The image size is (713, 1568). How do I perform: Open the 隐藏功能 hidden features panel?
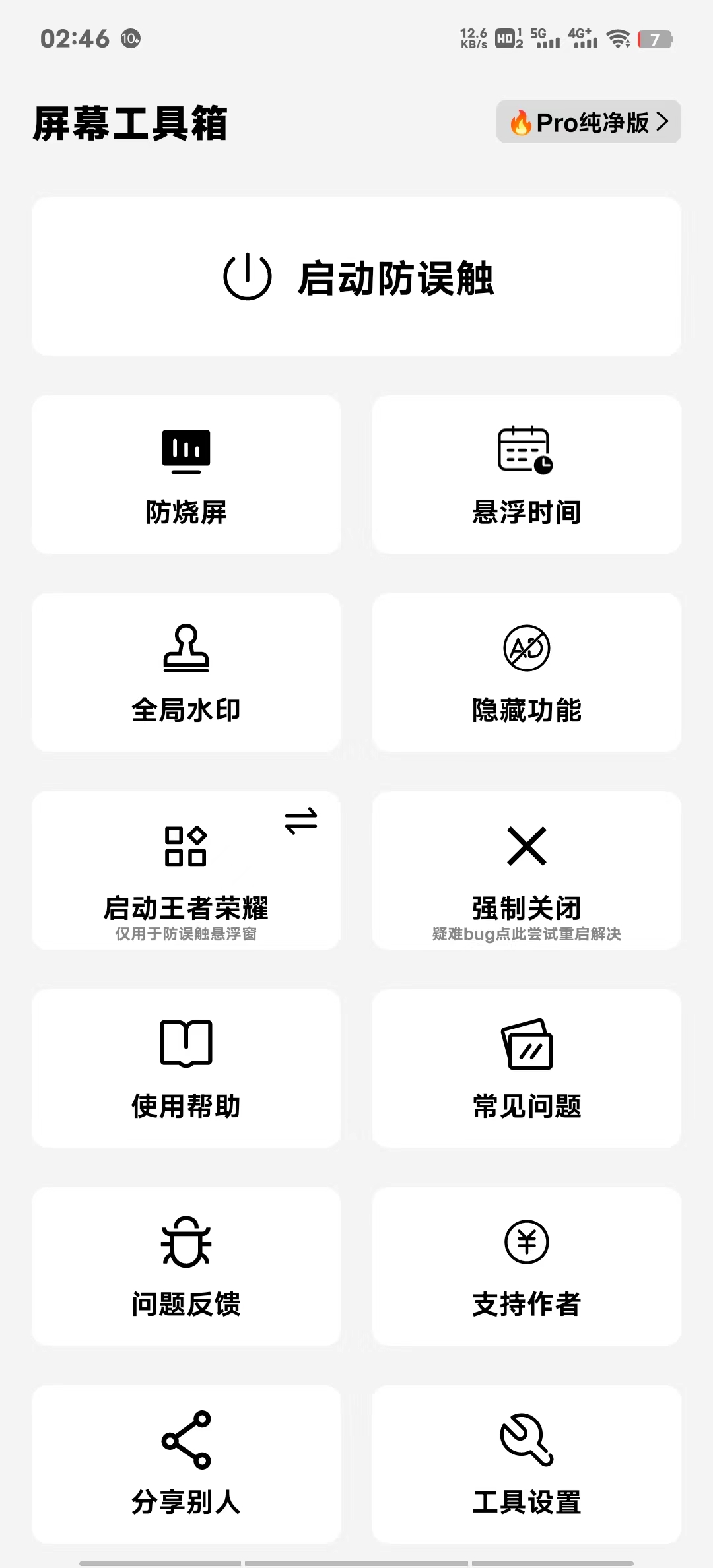(526, 672)
